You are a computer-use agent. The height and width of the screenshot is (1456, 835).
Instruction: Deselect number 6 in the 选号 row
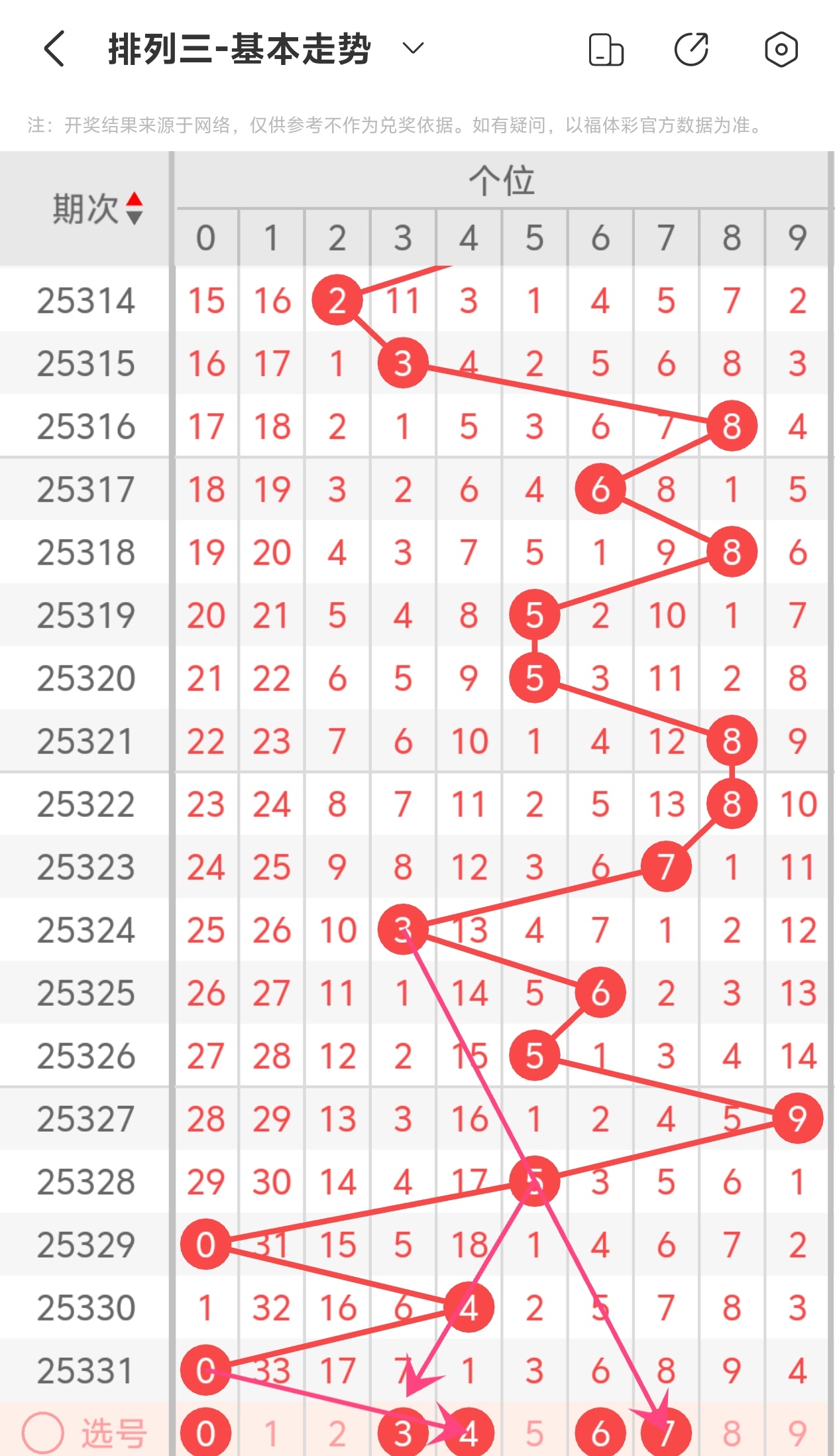[600, 1433]
